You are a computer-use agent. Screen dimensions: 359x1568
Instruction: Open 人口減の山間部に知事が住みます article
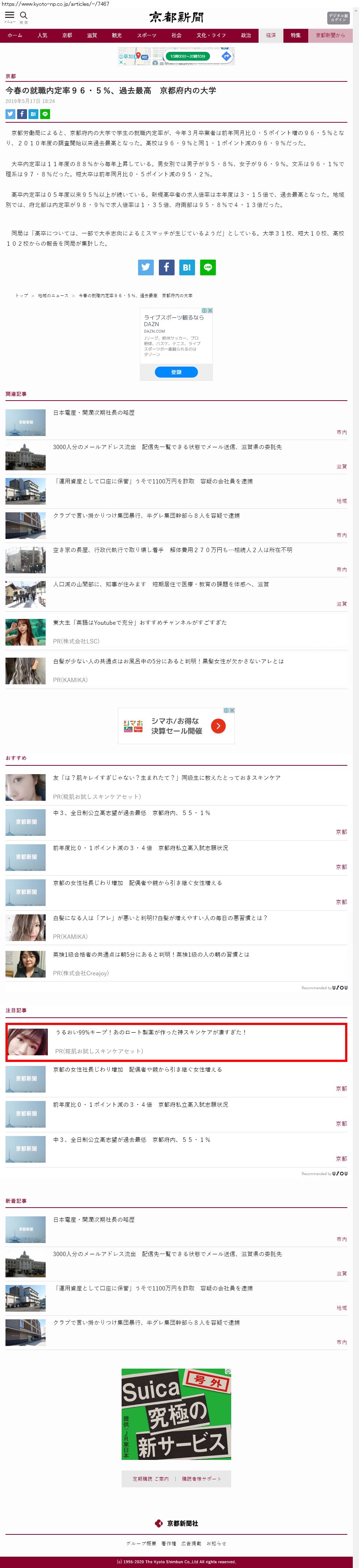[161, 584]
